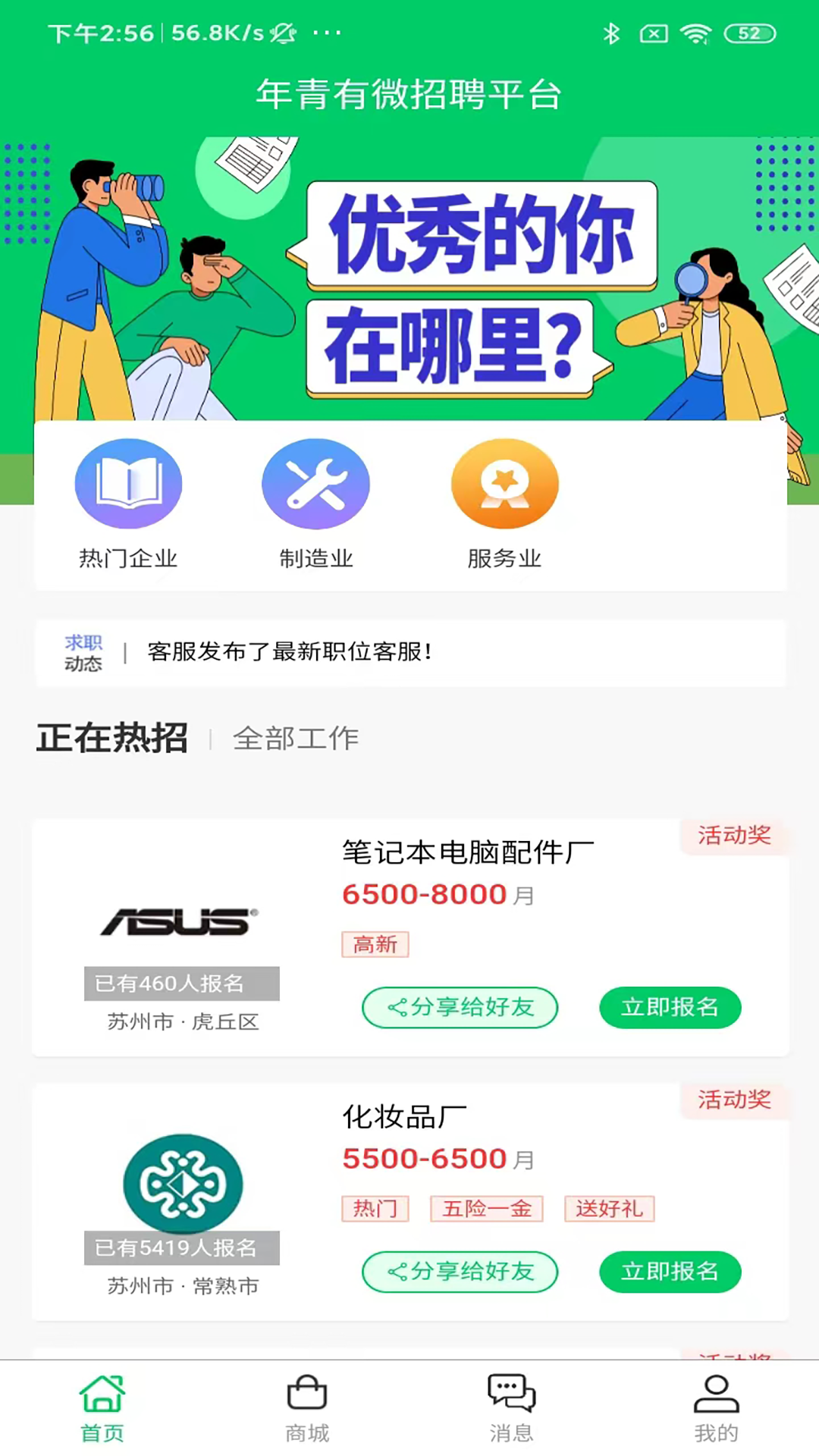This screenshot has height=1456, width=819.
Task: Switch to the 商城 tab
Action: coord(307,1409)
